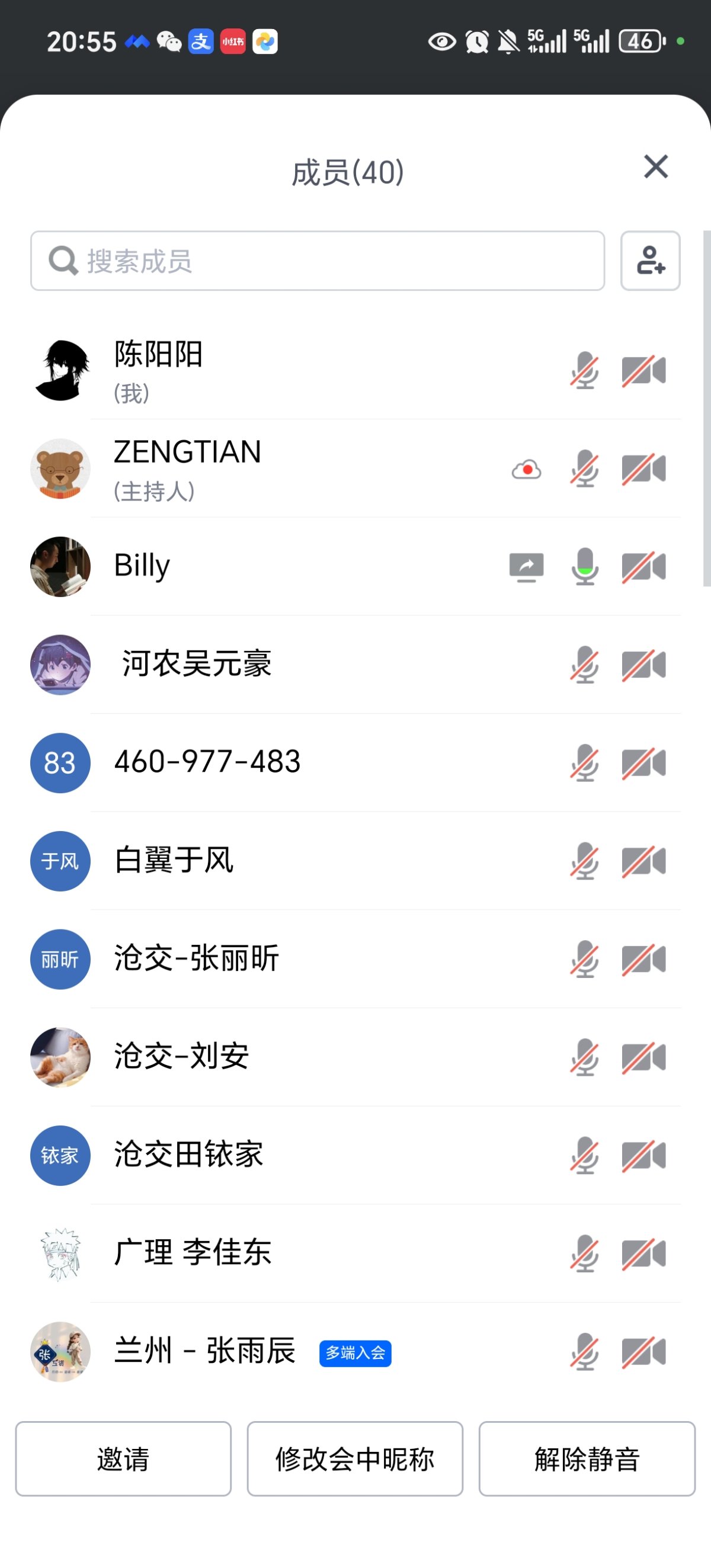Tap the add member icon
Image resolution: width=711 pixels, height=1568 pixels.
pyautogui.click(x=649, y=261)
